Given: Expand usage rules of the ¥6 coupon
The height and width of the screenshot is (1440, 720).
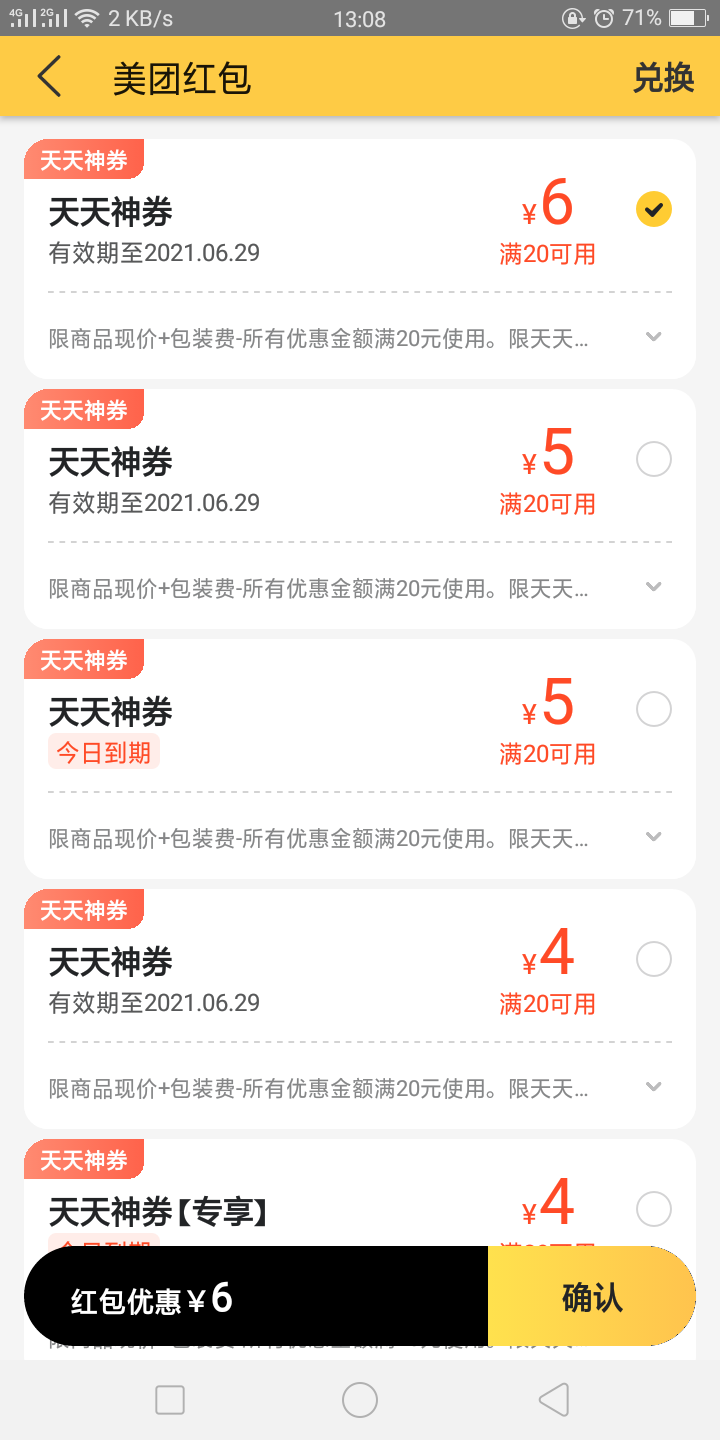Looking at the screenshot, I should click(654, 337).
